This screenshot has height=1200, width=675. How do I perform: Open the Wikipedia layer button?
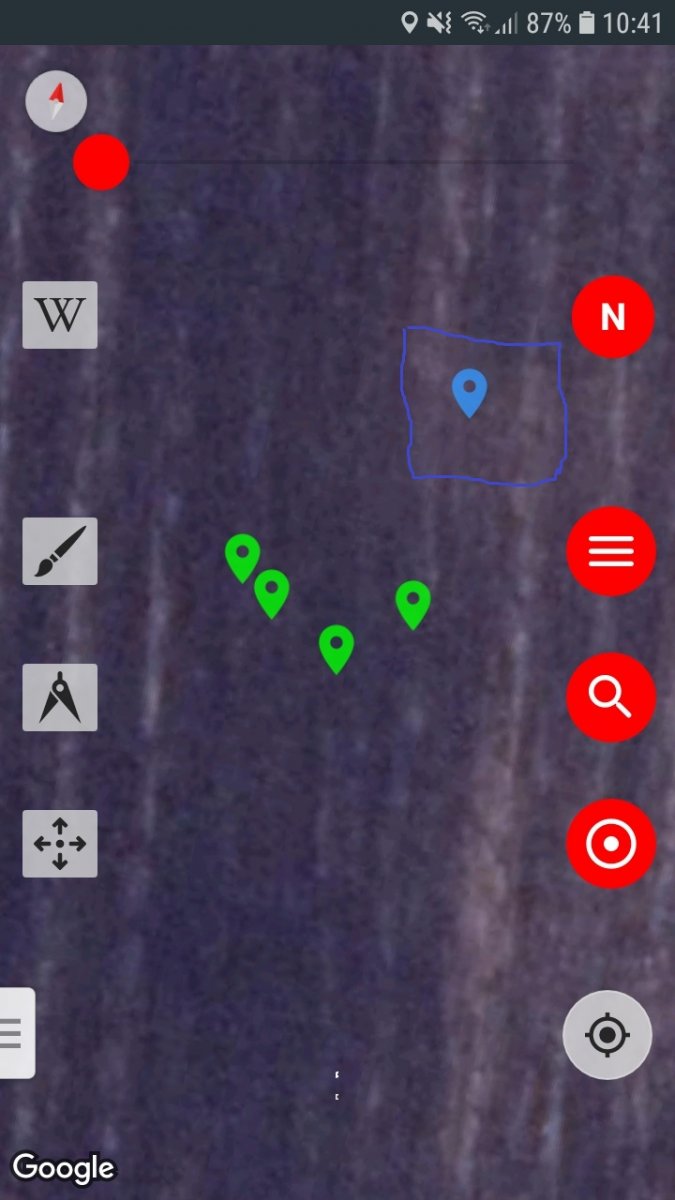(60, 315)
